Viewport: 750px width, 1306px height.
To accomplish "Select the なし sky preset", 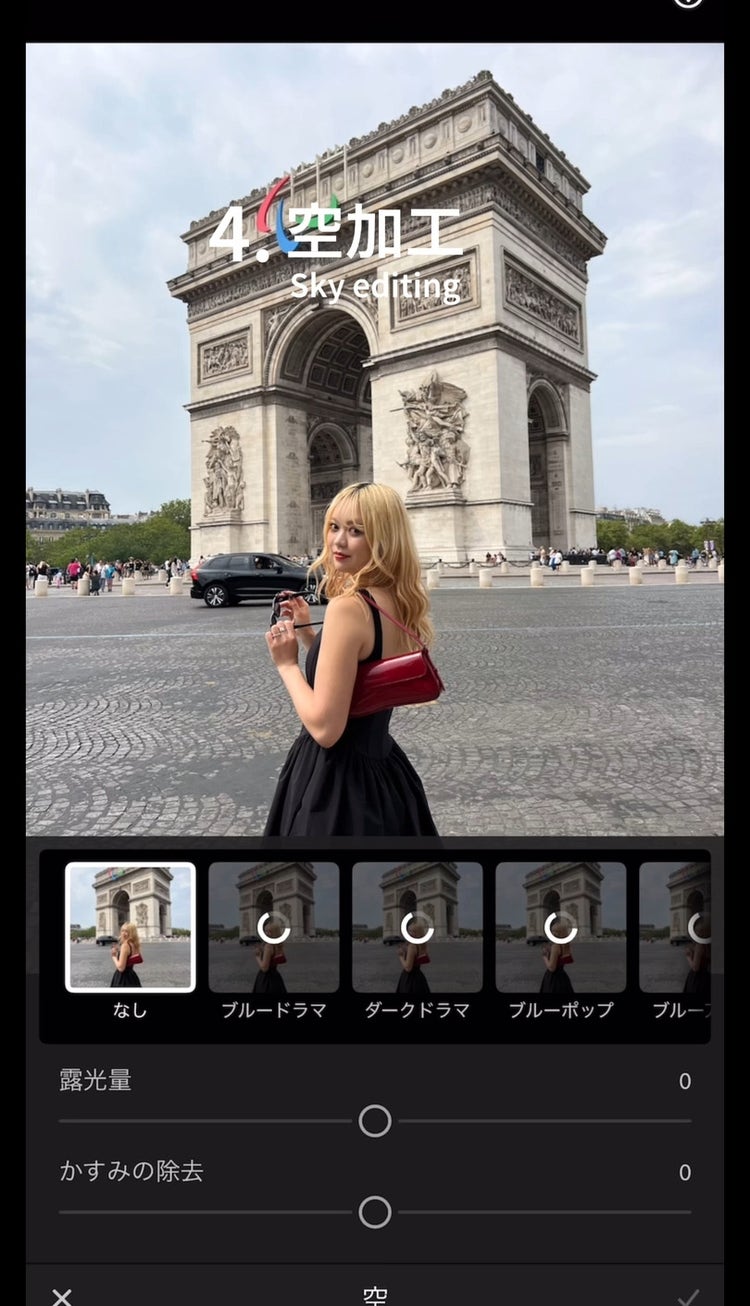I will (130, 927).
